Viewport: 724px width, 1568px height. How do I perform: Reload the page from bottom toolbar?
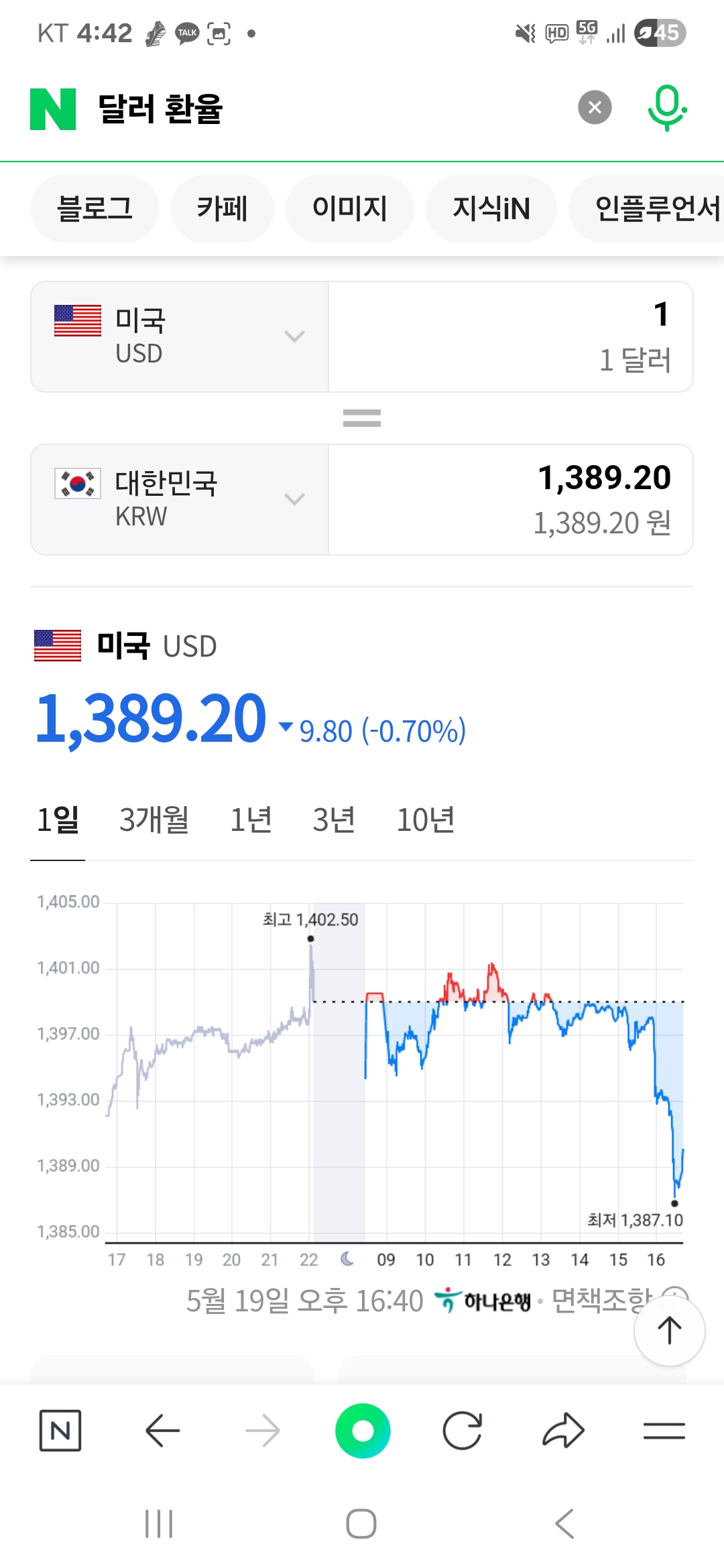coord(463,1431)
